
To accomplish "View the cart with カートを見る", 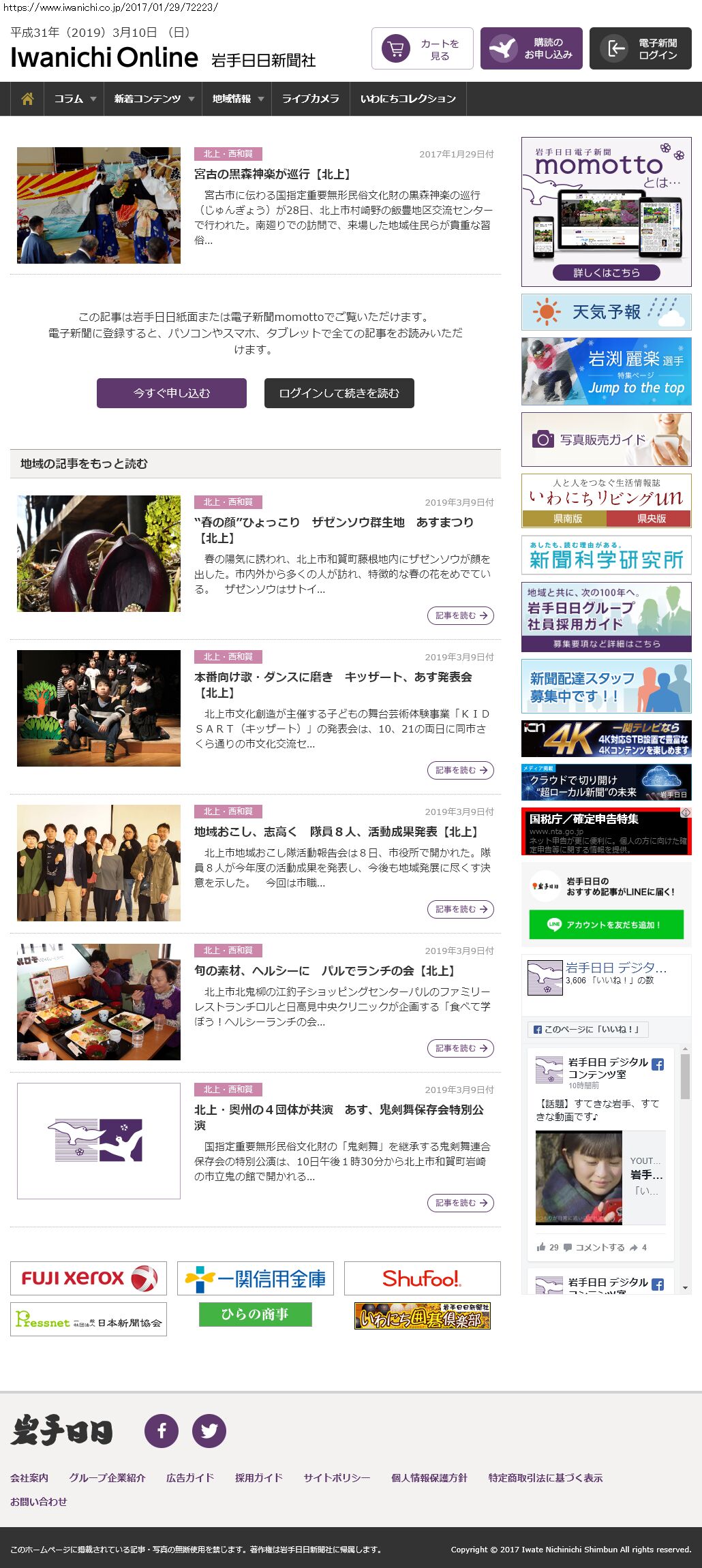I will [423, 48].
